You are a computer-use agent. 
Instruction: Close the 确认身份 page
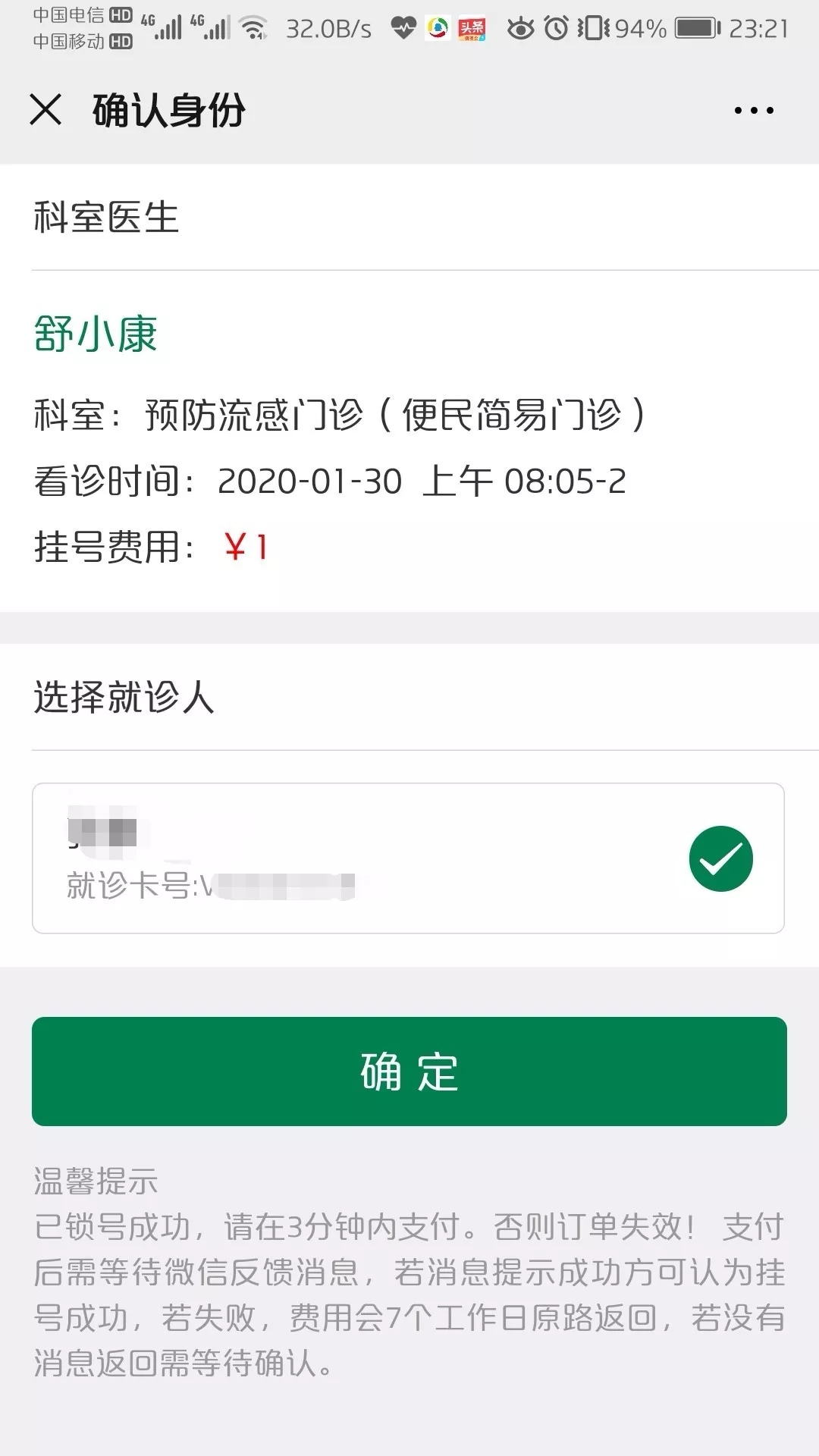point(45,110)
